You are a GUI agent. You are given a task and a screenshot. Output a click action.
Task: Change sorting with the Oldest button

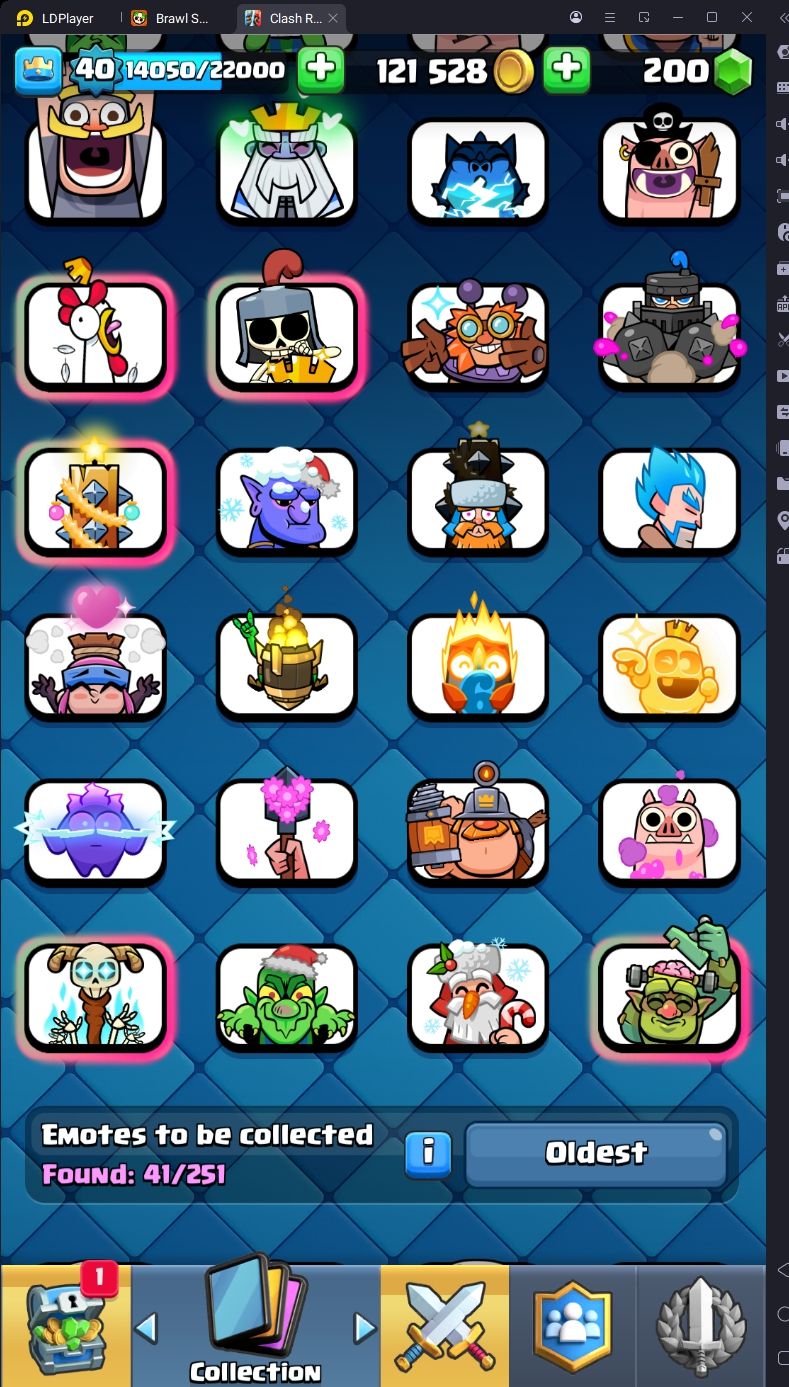[596, 1153]
